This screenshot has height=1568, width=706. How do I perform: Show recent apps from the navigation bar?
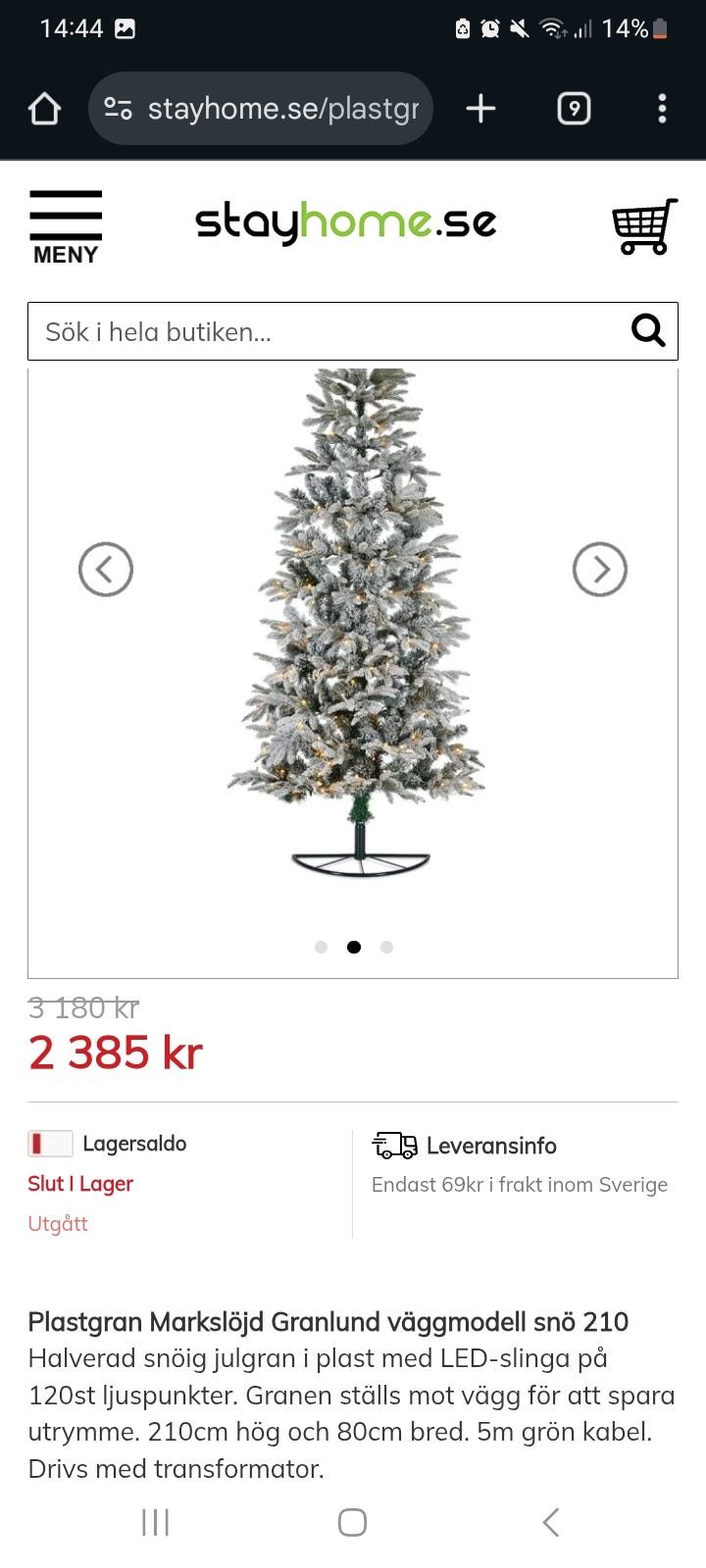click(x=156, y=1522)
